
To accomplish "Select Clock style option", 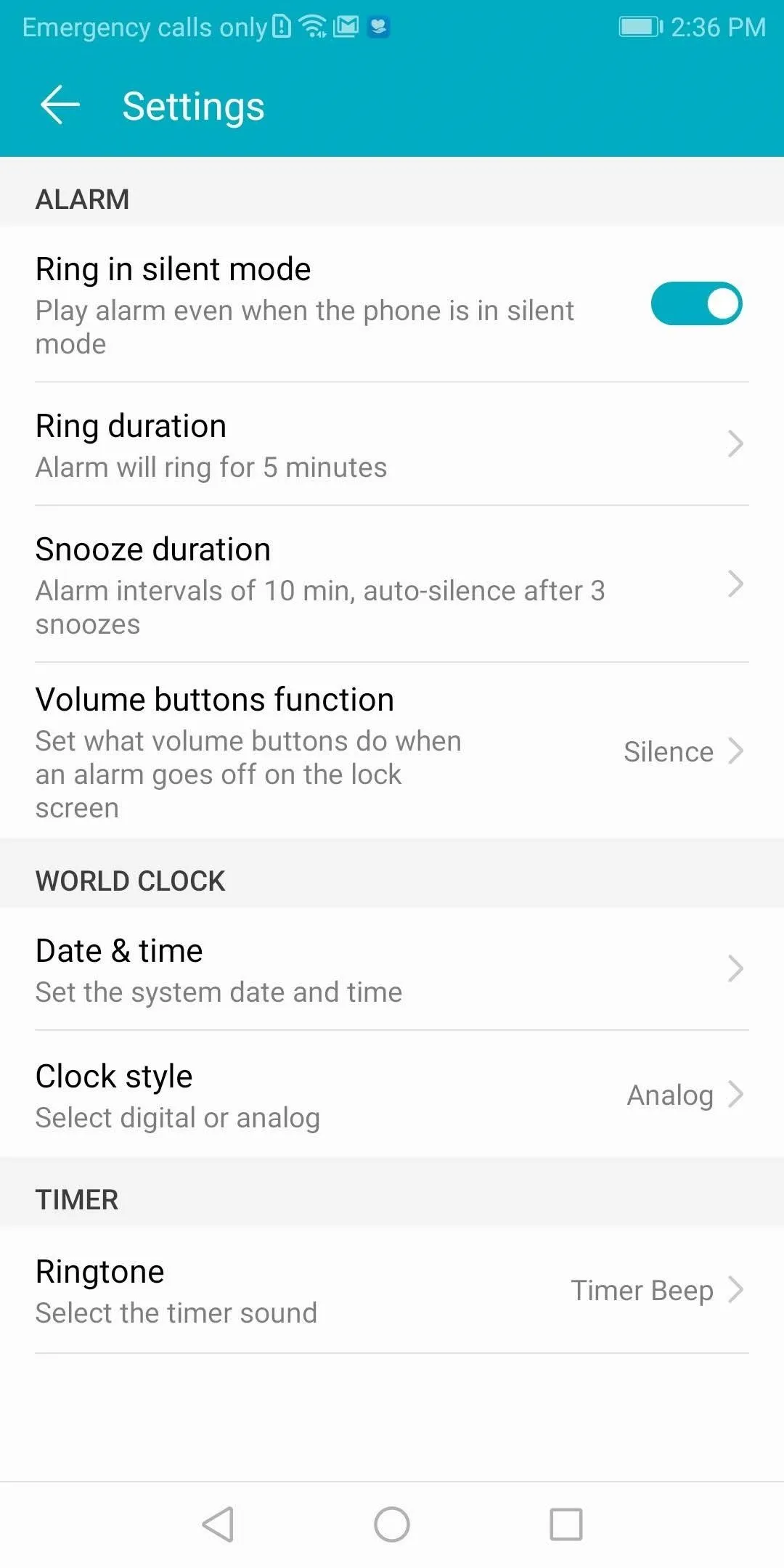I will pos(392,1094).
